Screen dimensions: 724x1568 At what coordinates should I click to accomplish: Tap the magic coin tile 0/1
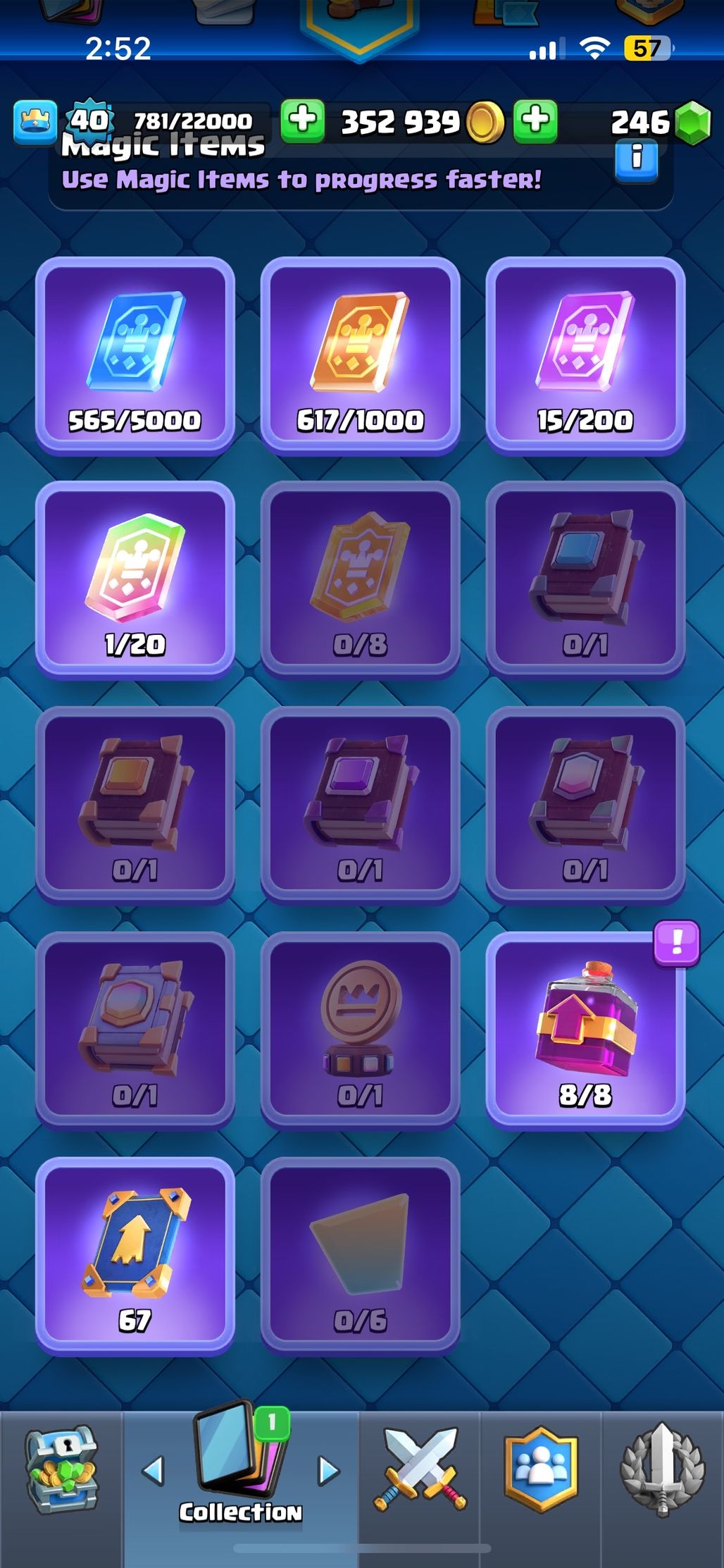pyautogui.click(x=361, y=1030)
